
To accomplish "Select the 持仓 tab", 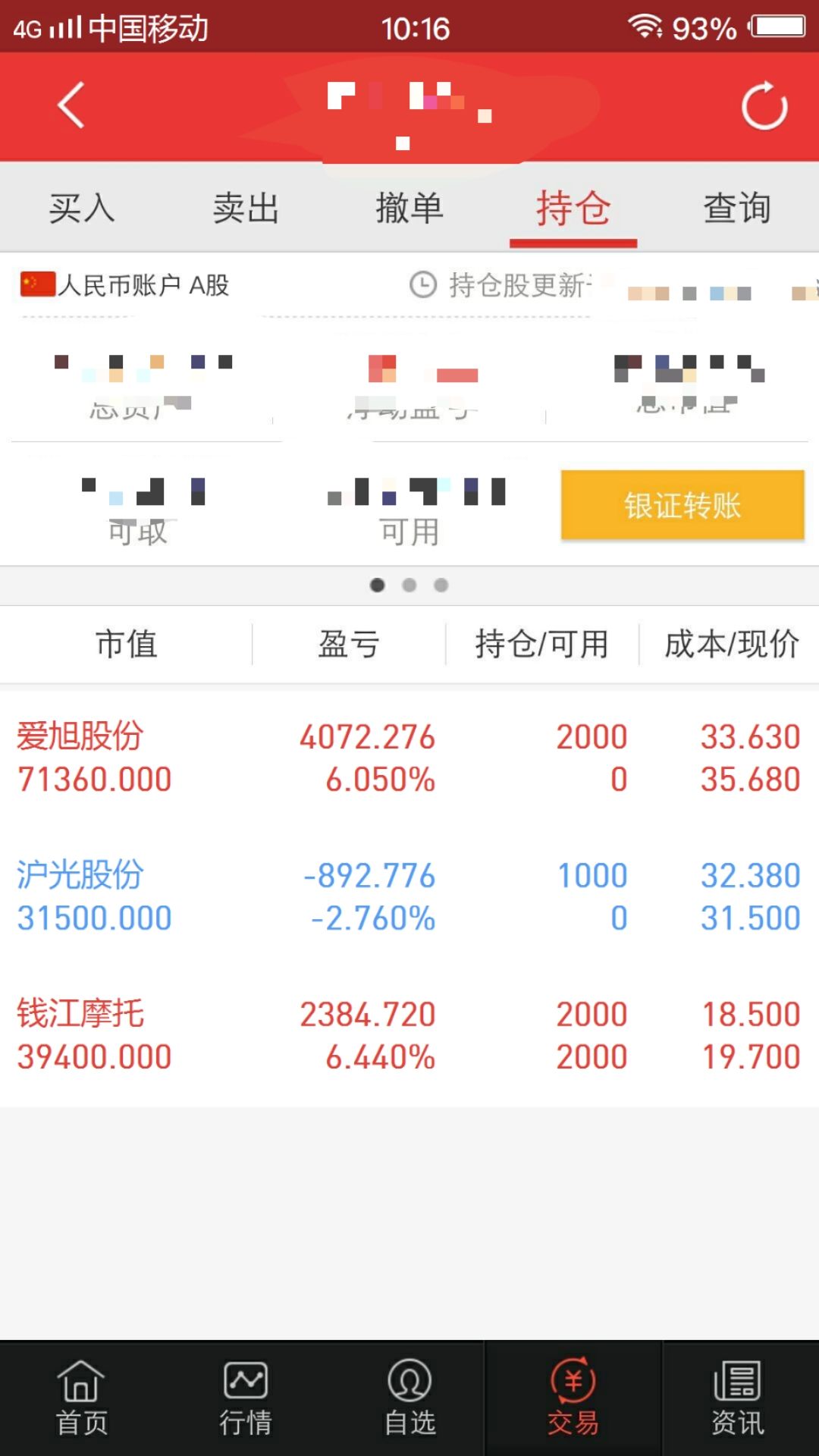I will click(573, 208).
